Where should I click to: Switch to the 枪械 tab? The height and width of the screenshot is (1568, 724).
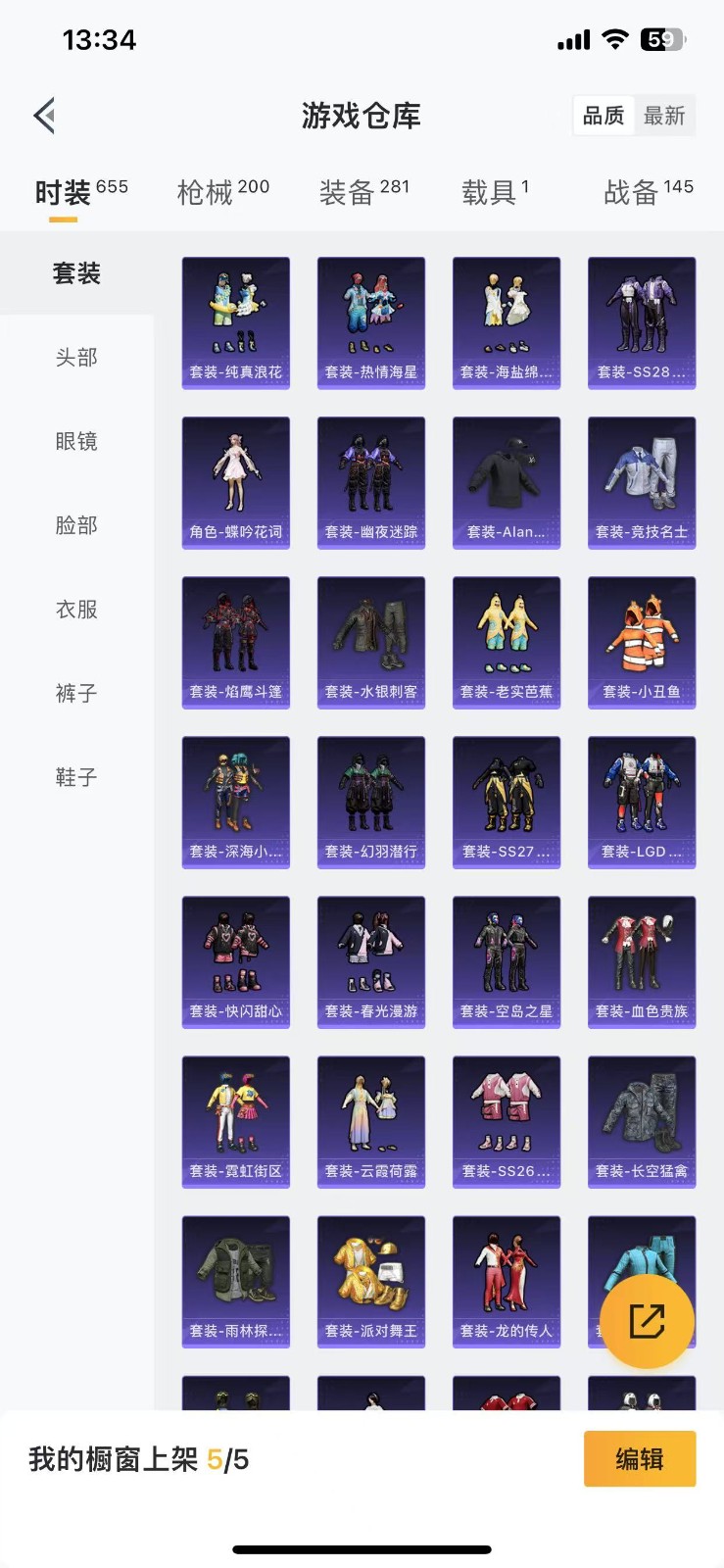coord(223,192)
